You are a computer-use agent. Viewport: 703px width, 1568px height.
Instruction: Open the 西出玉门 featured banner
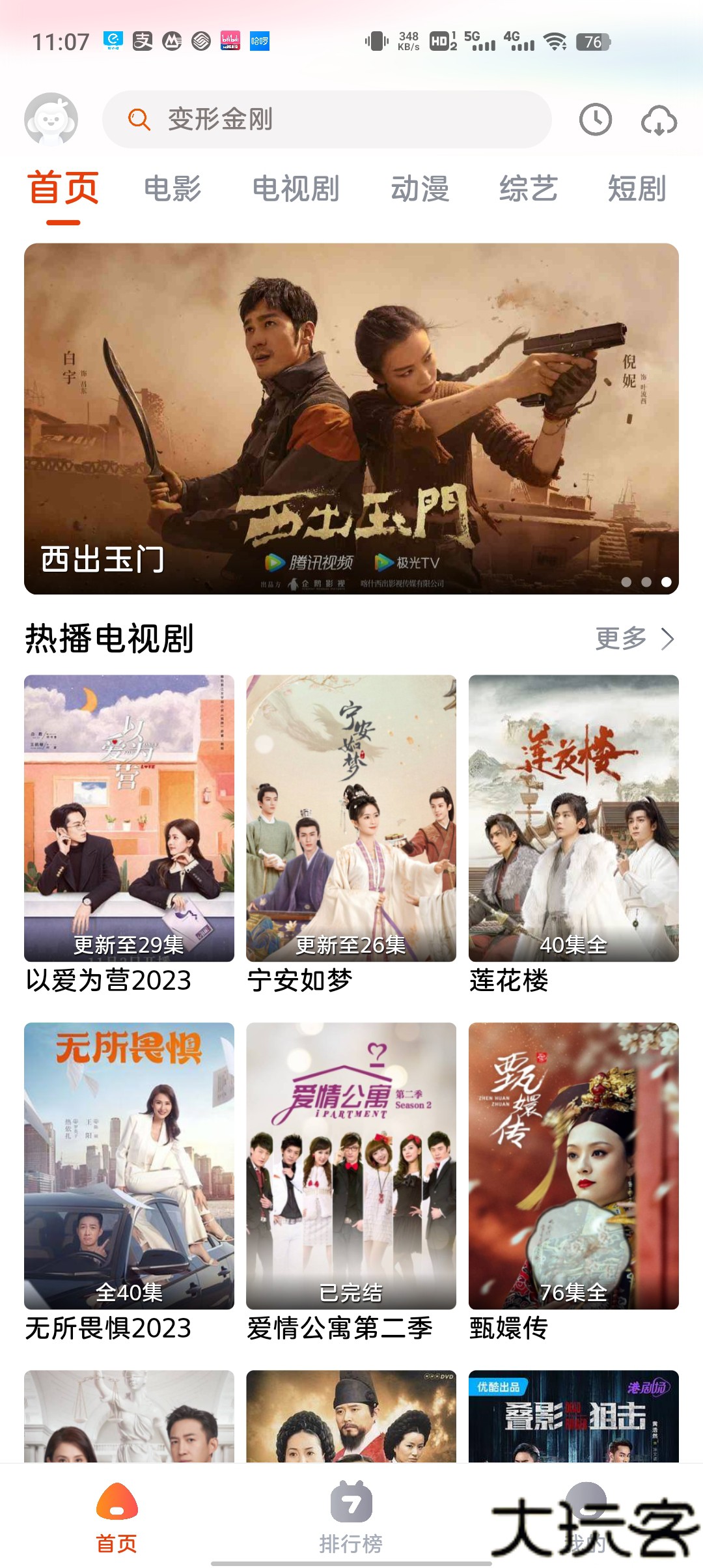point(351,418)
